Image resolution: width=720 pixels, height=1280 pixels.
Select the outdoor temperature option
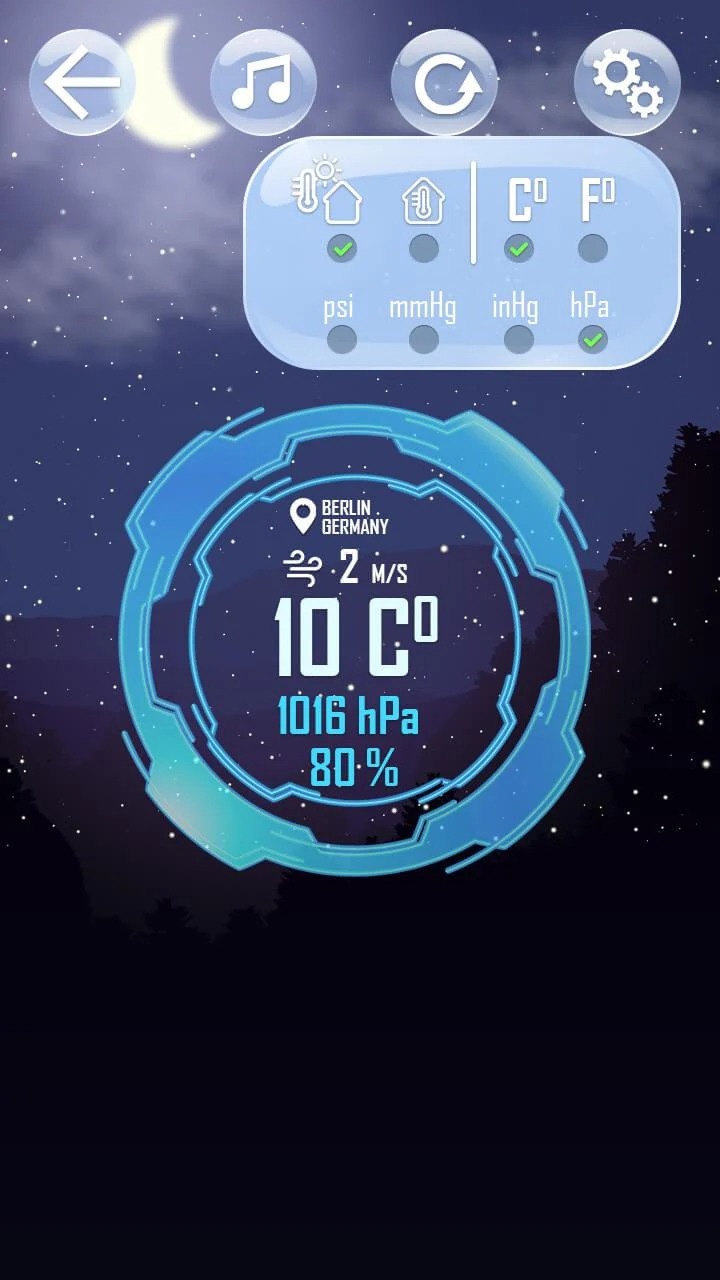click(x=342, y=248)
